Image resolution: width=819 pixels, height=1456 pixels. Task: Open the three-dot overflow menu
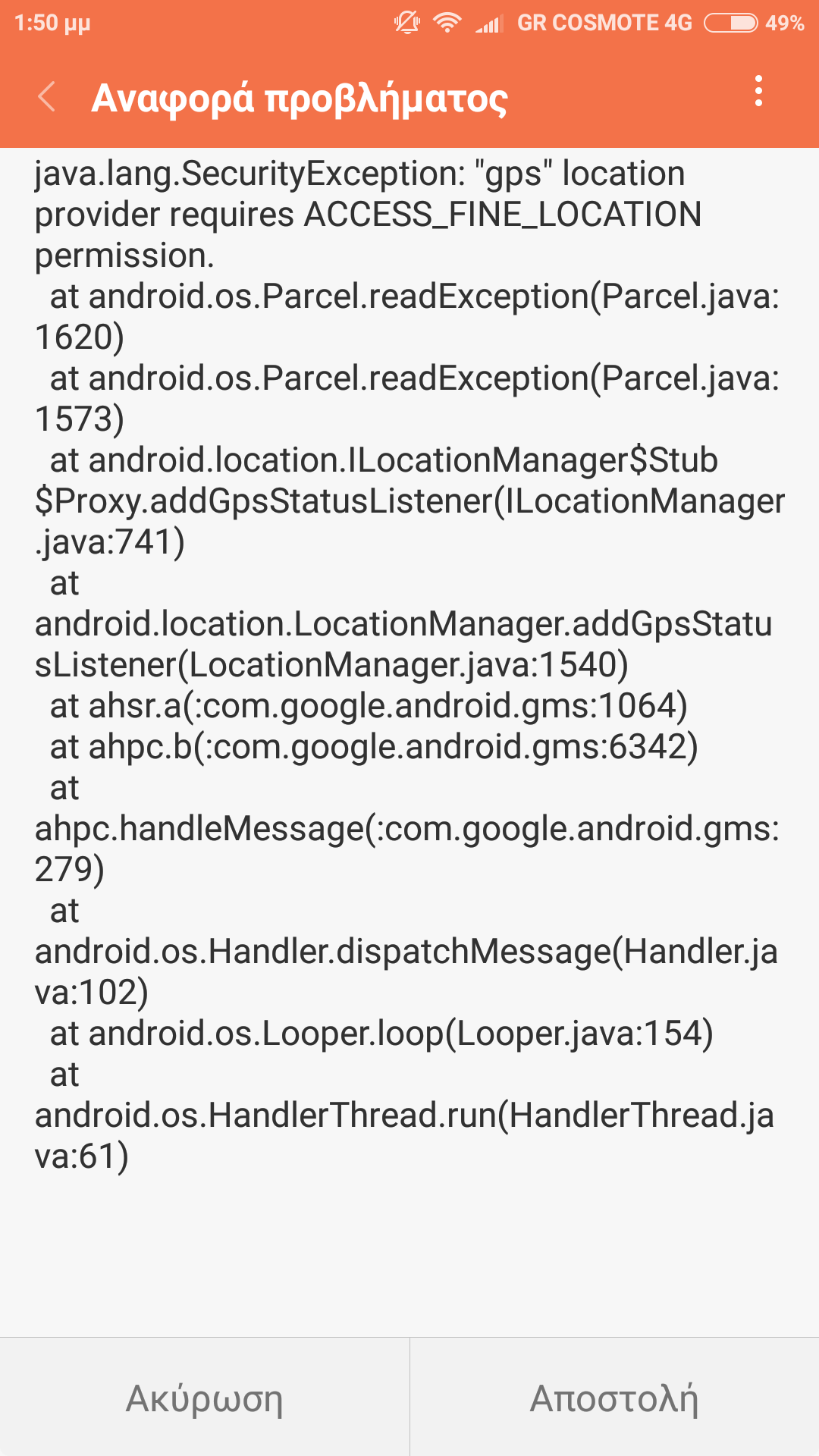click(758, 92)
